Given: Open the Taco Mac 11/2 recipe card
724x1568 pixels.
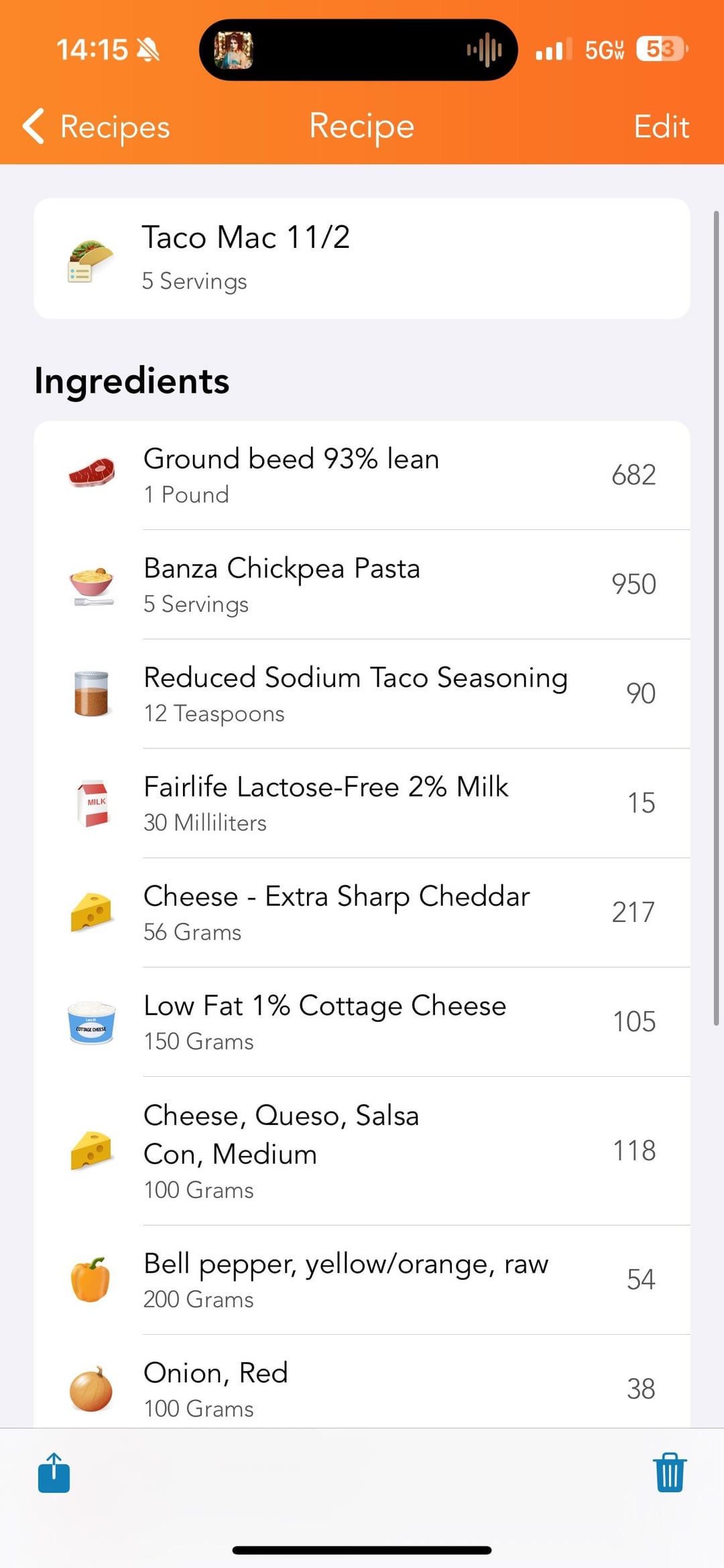Looking at the screenshot, I should coord(362,259).
